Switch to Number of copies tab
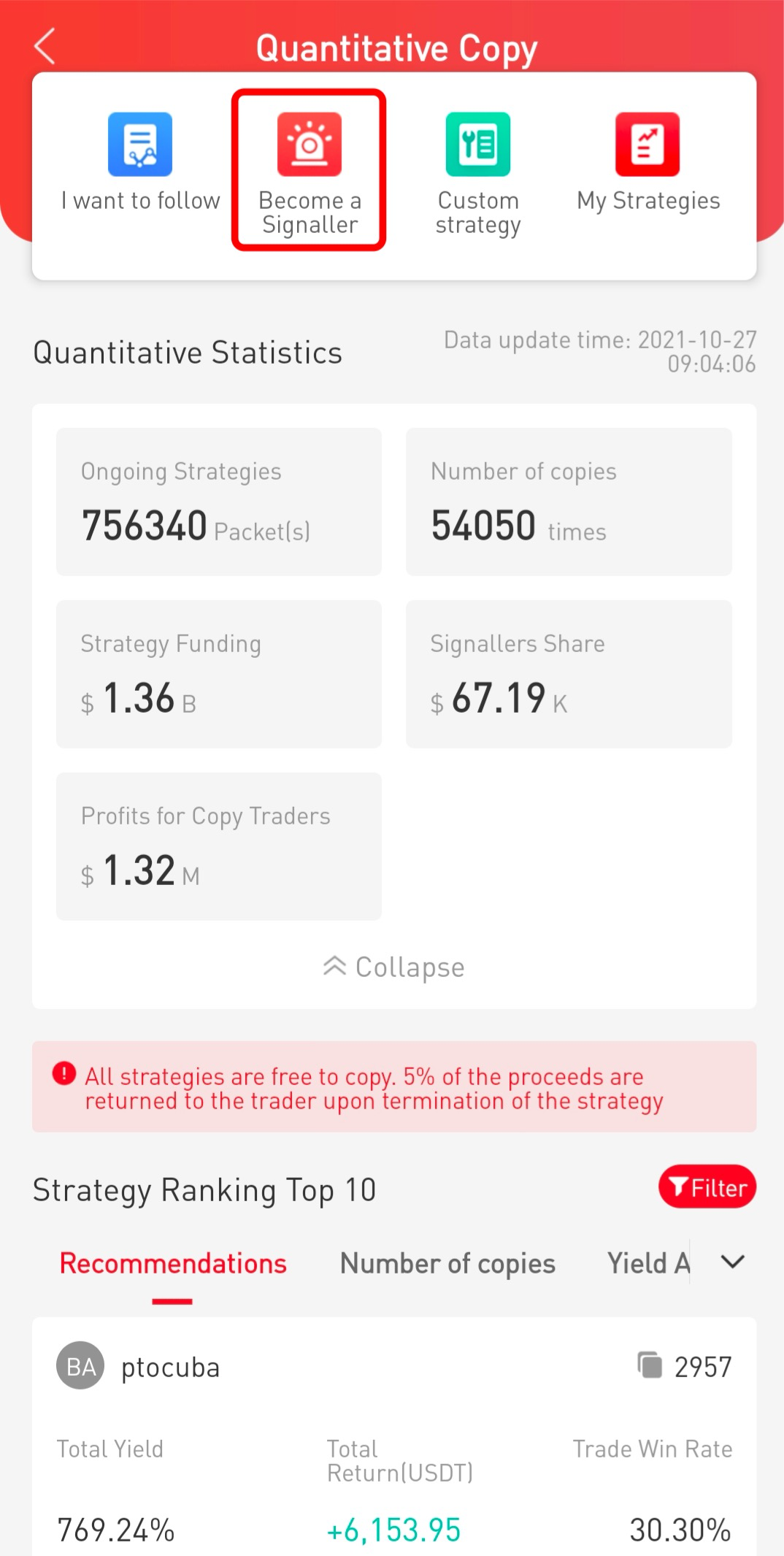 pos(447,1264)
